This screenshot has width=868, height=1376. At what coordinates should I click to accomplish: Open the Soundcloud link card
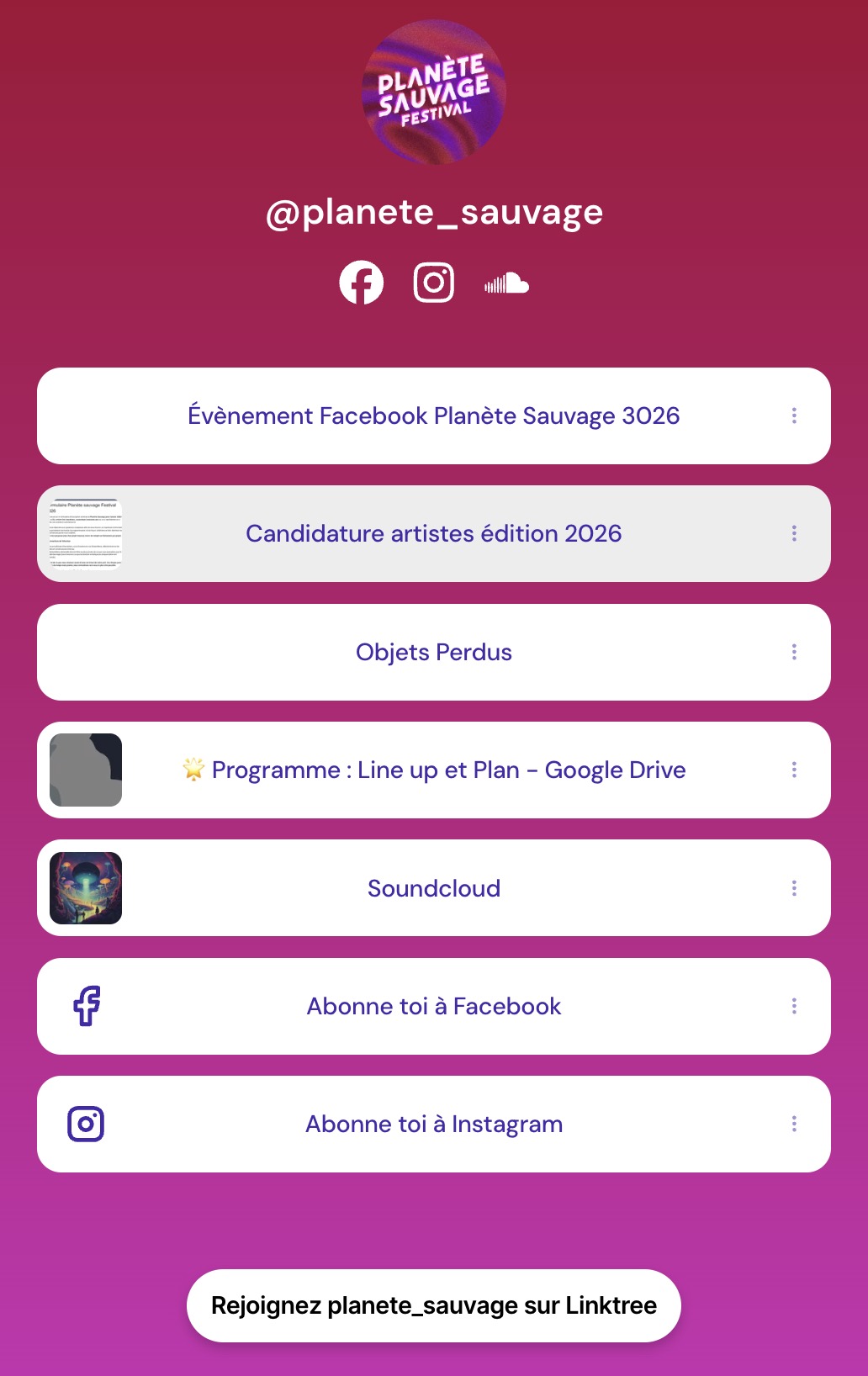(433, 888)
